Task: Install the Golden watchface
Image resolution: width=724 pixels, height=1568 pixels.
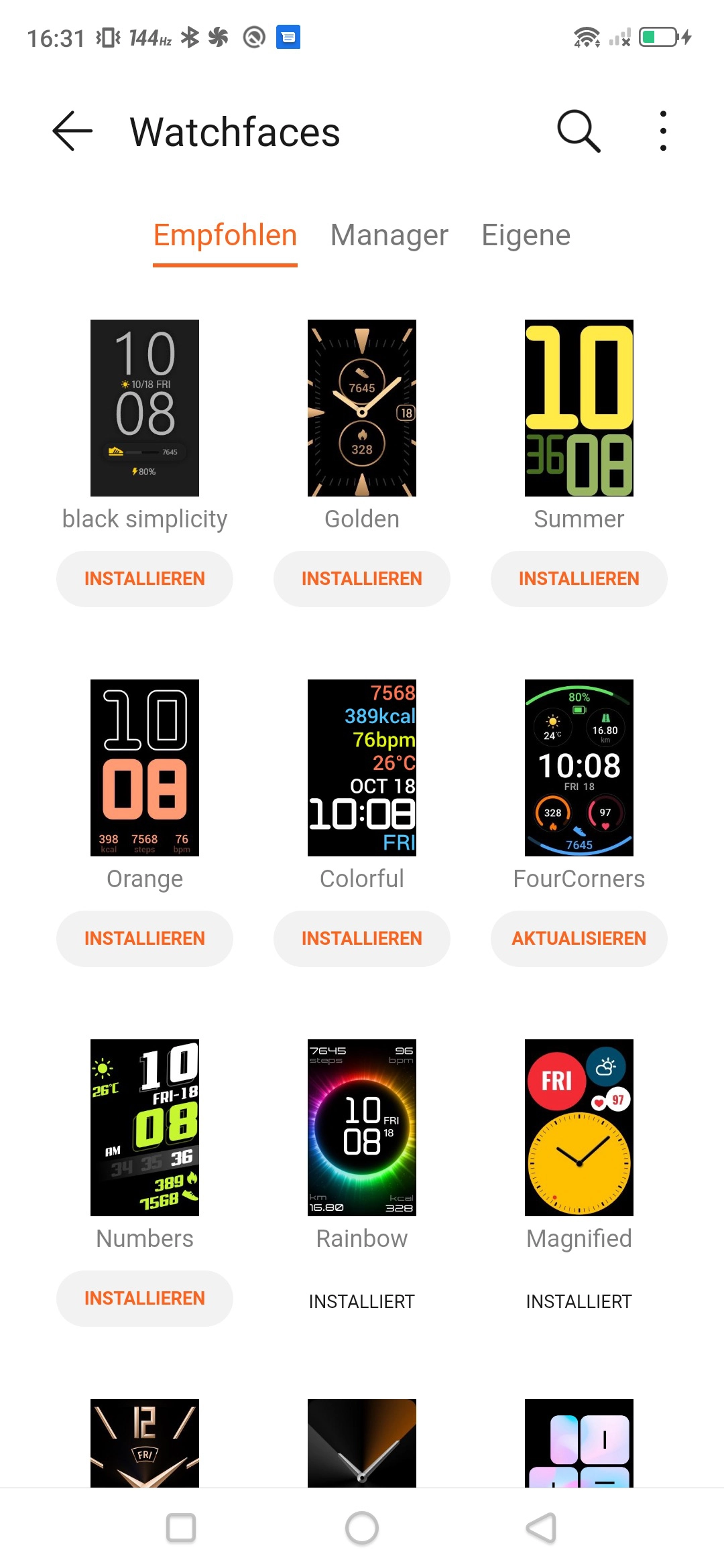Action: point(362,579)
